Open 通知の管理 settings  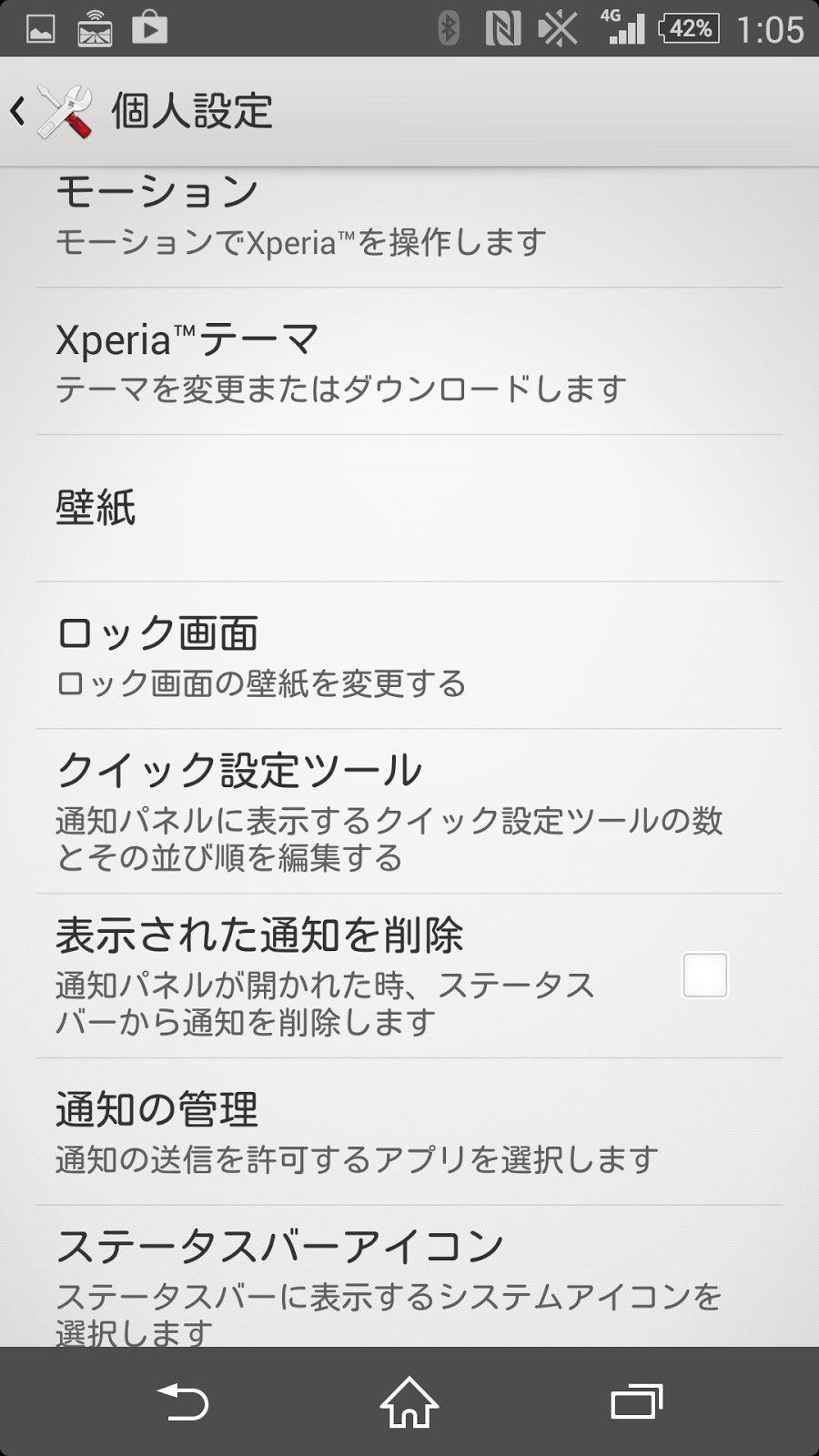409,1131
